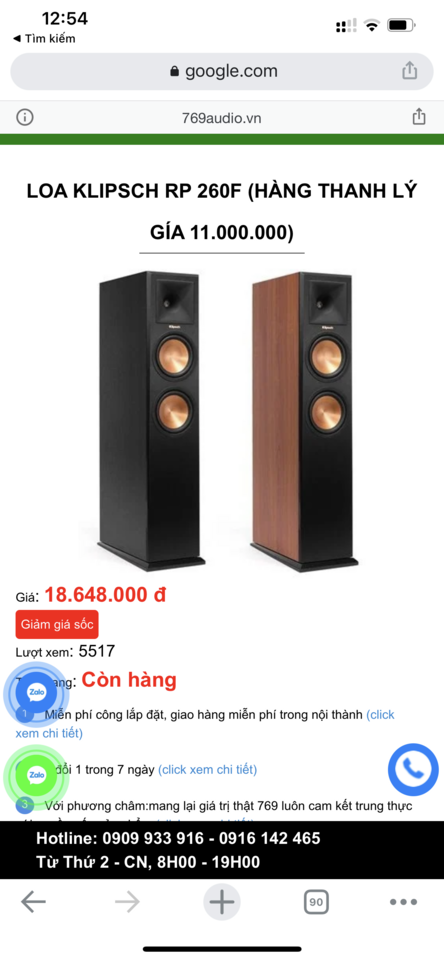
Task: Go back in browser
Action: (34, 902)
